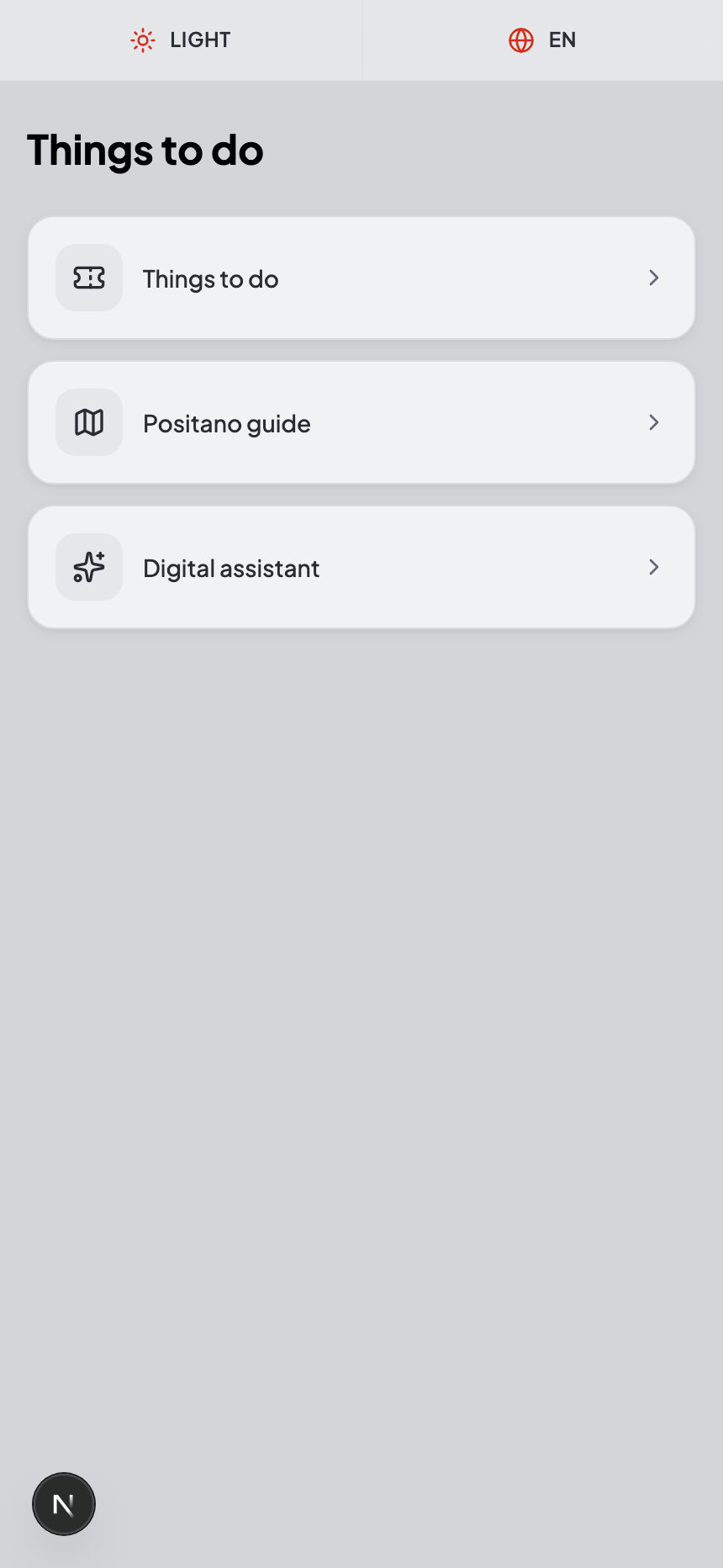Toggle LIGHT mode in the header

tap(181, 40)
